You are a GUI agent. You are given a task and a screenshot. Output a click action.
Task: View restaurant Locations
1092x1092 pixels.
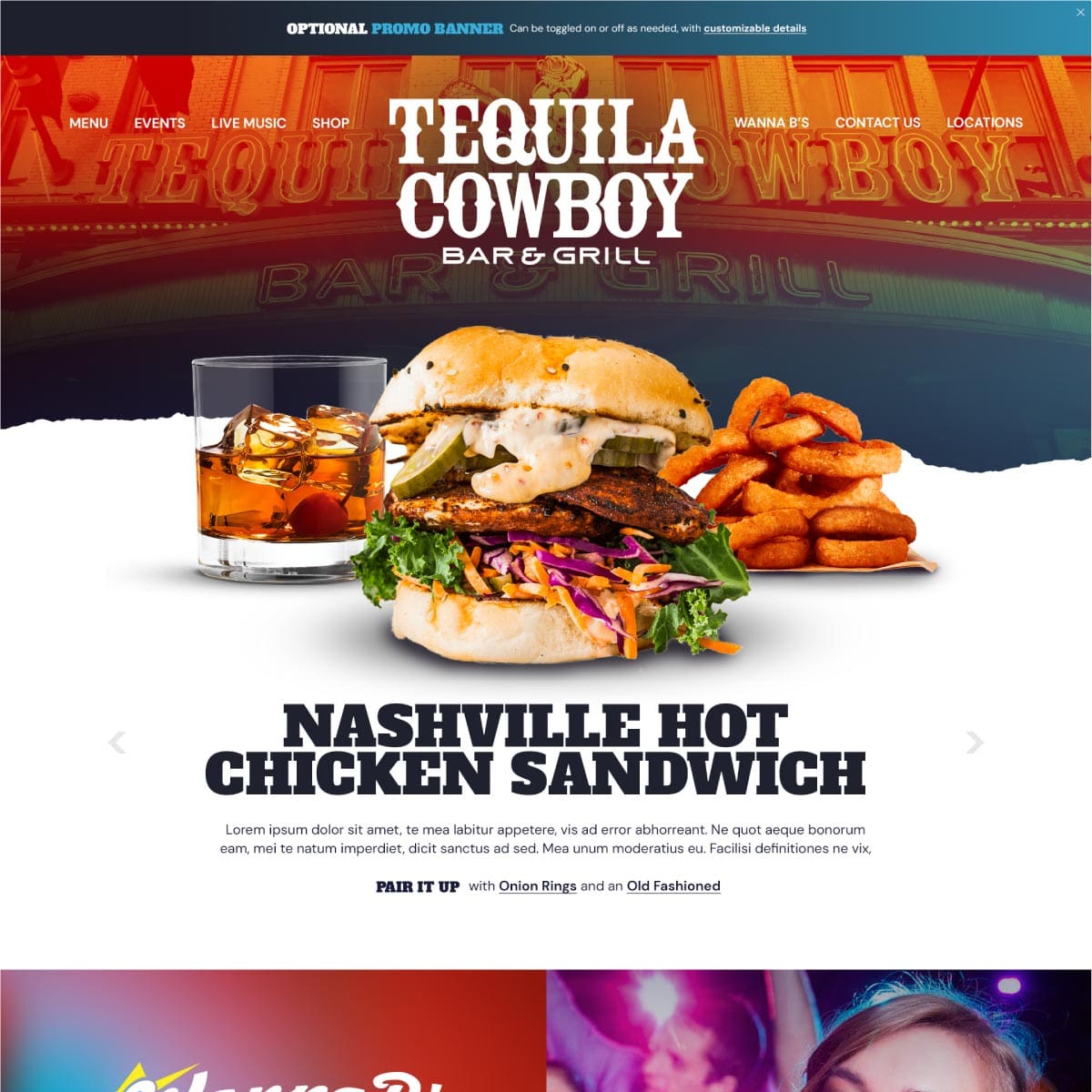pyautogui.click(x=984, y=123)
